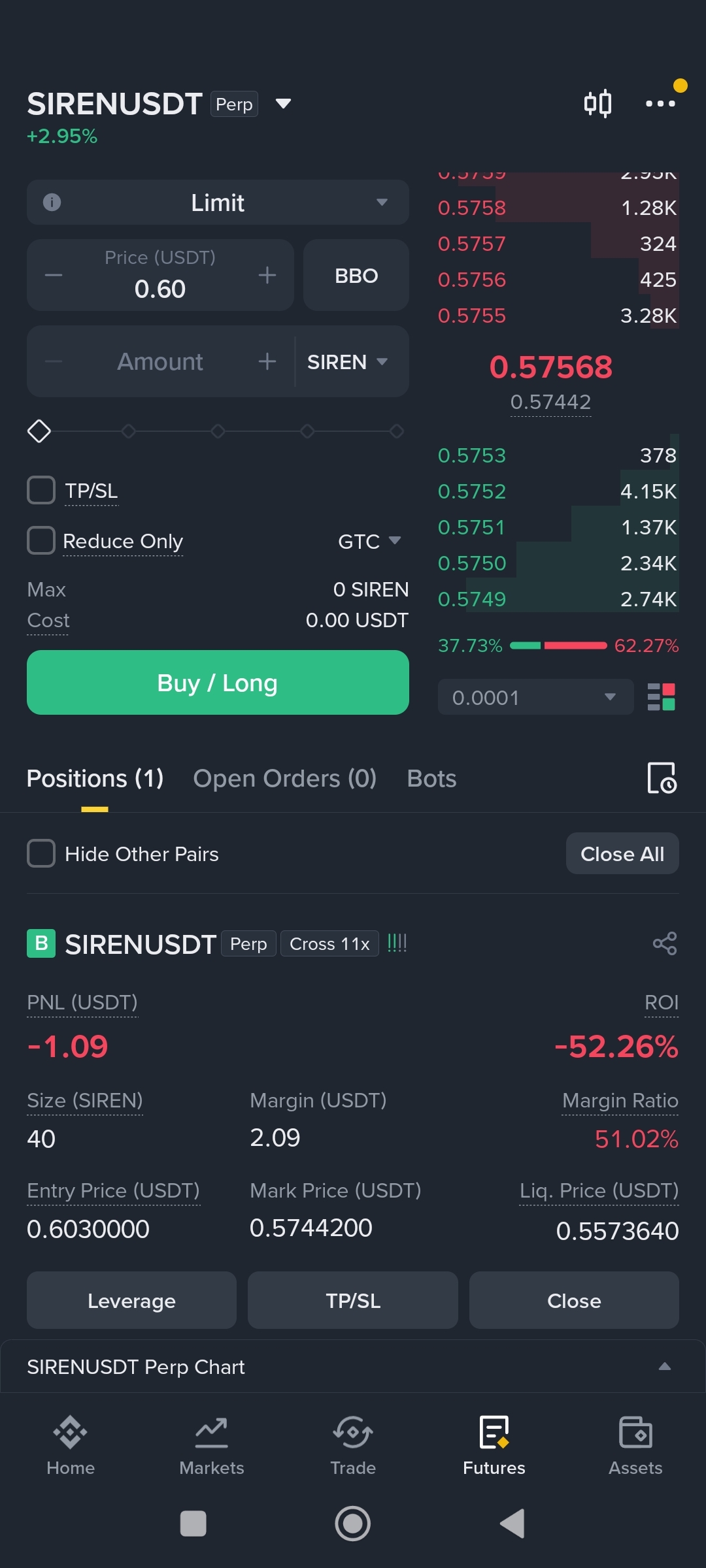Tick the Hide Other Pairs checkbox
Image resolution: width=706 pixels, height=1568 pixels.
[x=41, y=853]
